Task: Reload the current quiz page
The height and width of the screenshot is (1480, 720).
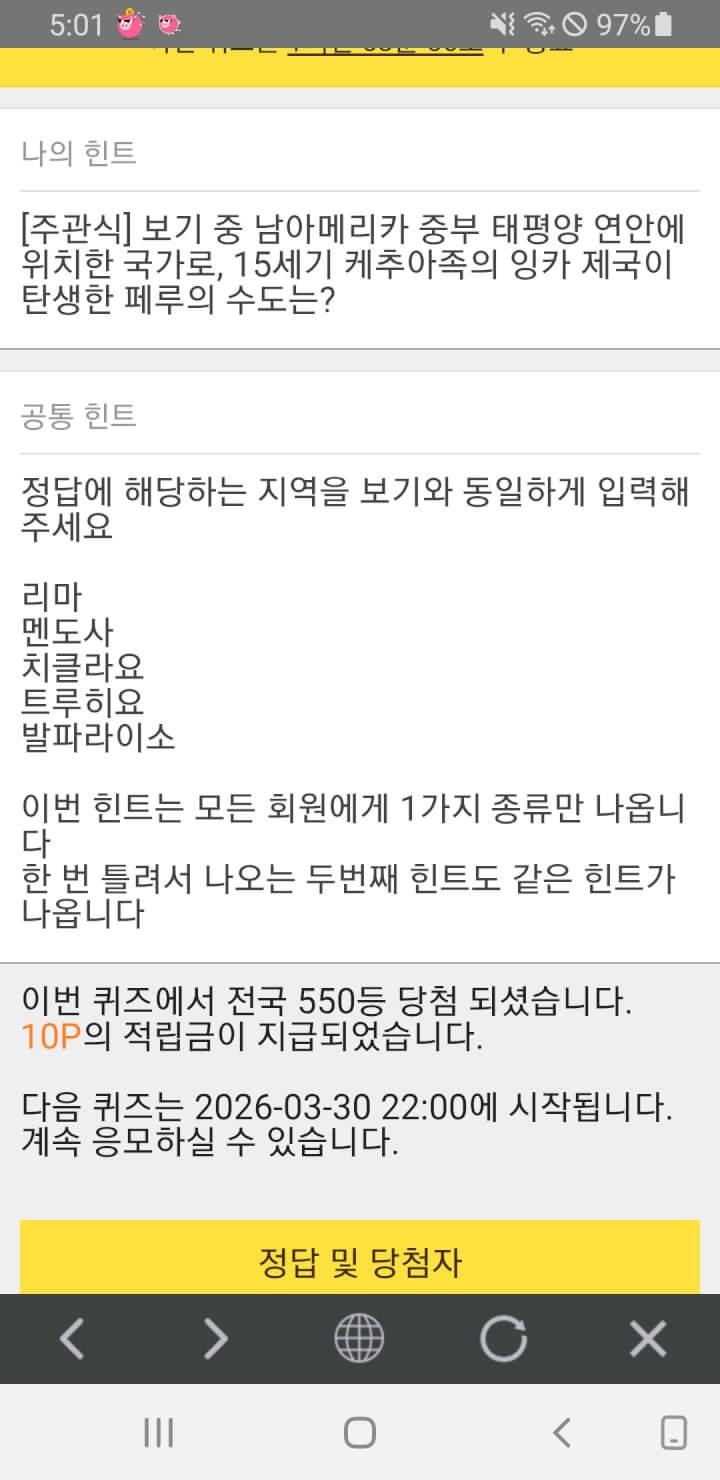Action: point(503,1338)
